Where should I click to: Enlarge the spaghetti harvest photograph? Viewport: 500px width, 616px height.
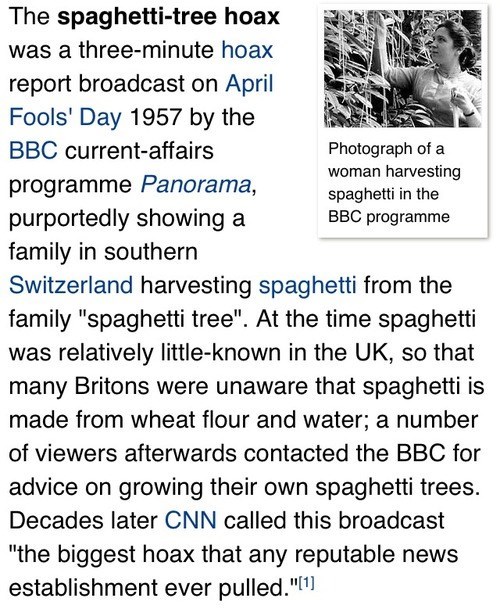(x=403, y=68)
